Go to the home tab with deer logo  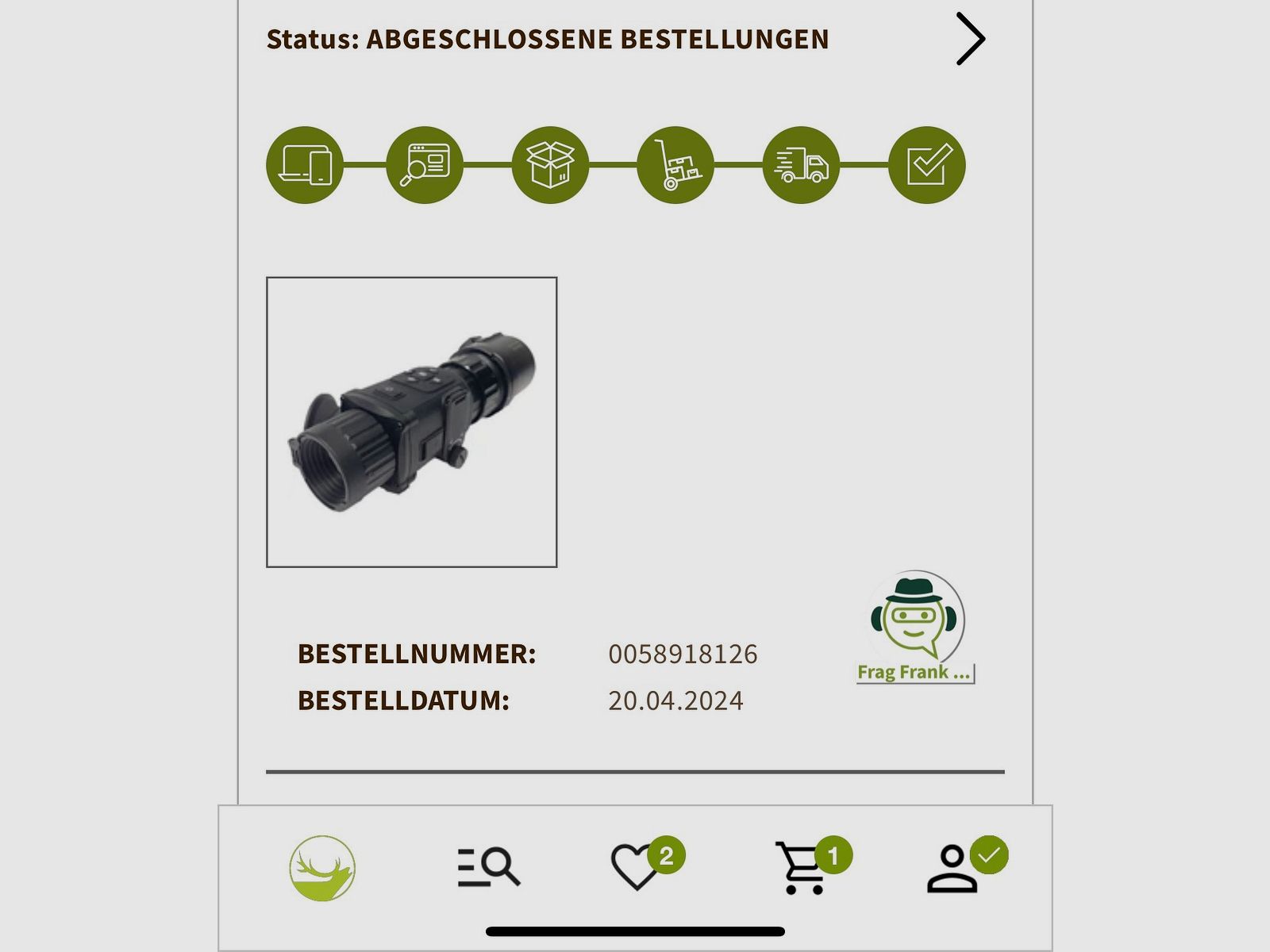(x=322, y=868)
